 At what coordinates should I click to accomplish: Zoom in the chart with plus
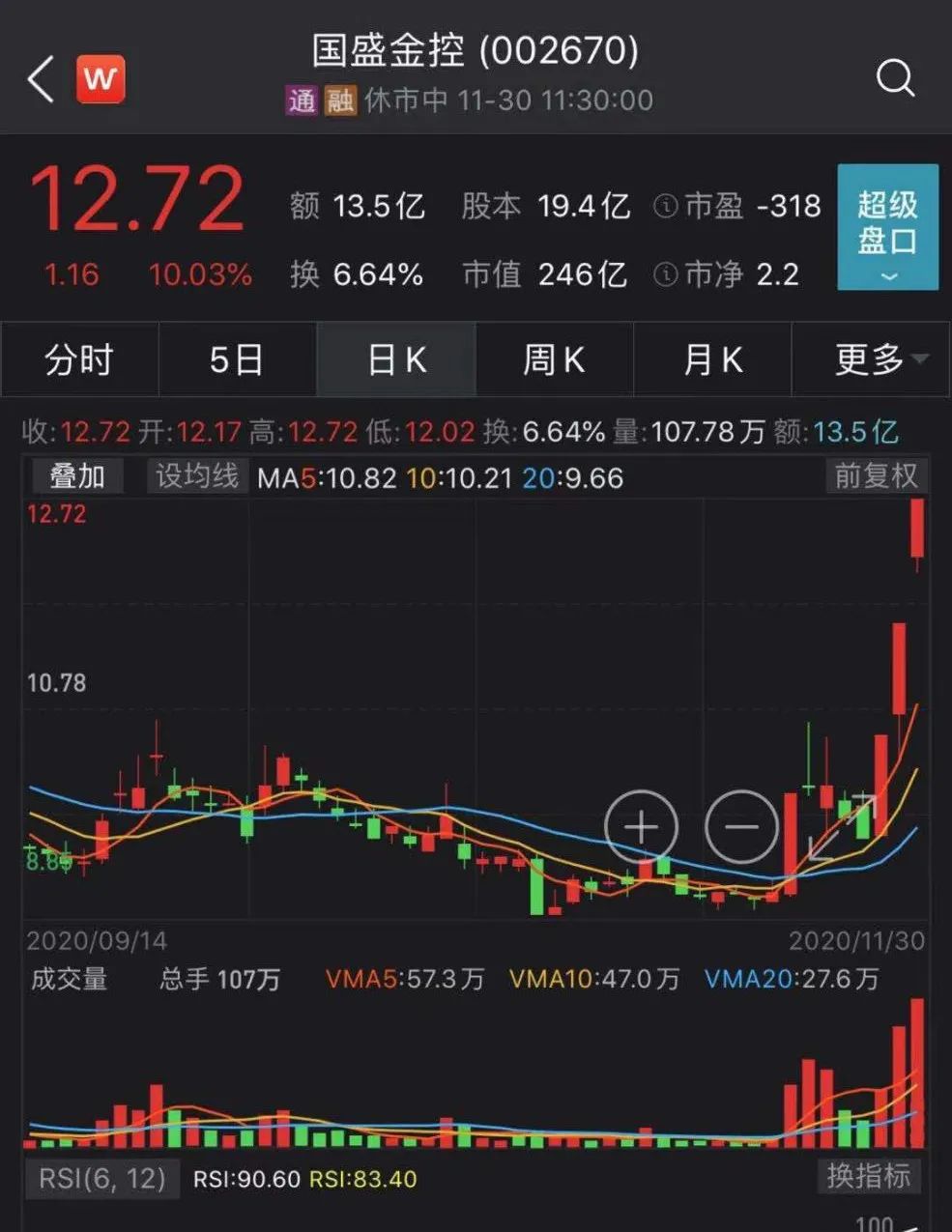click(641, 827)
